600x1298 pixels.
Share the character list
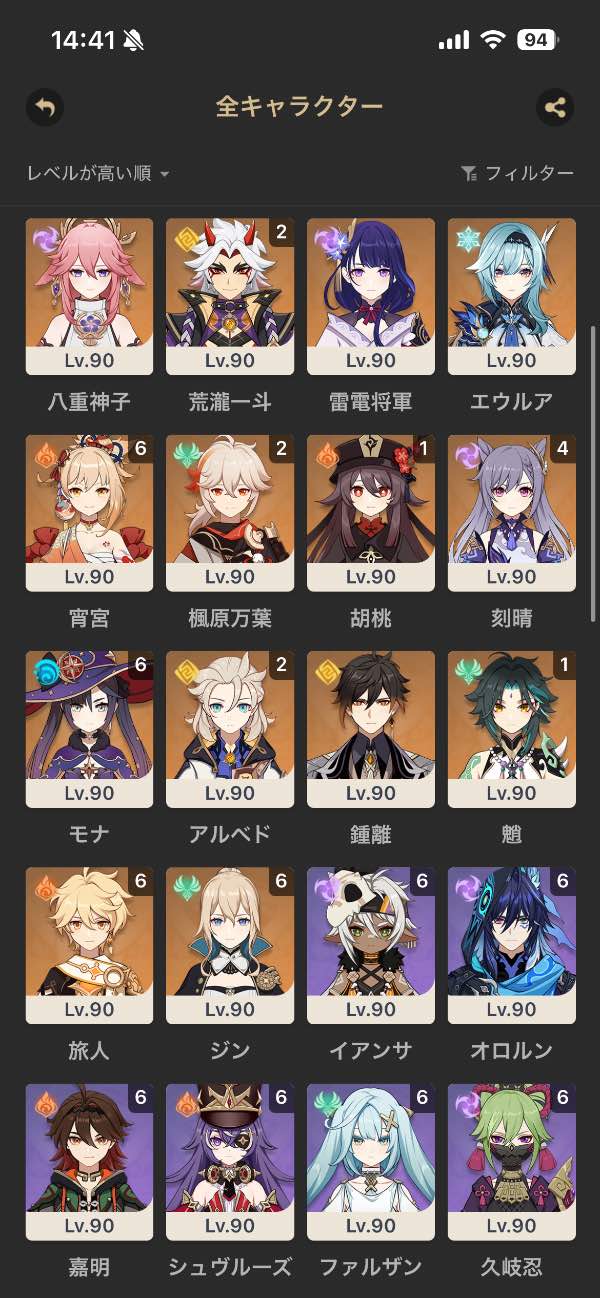tap(555, 107)
